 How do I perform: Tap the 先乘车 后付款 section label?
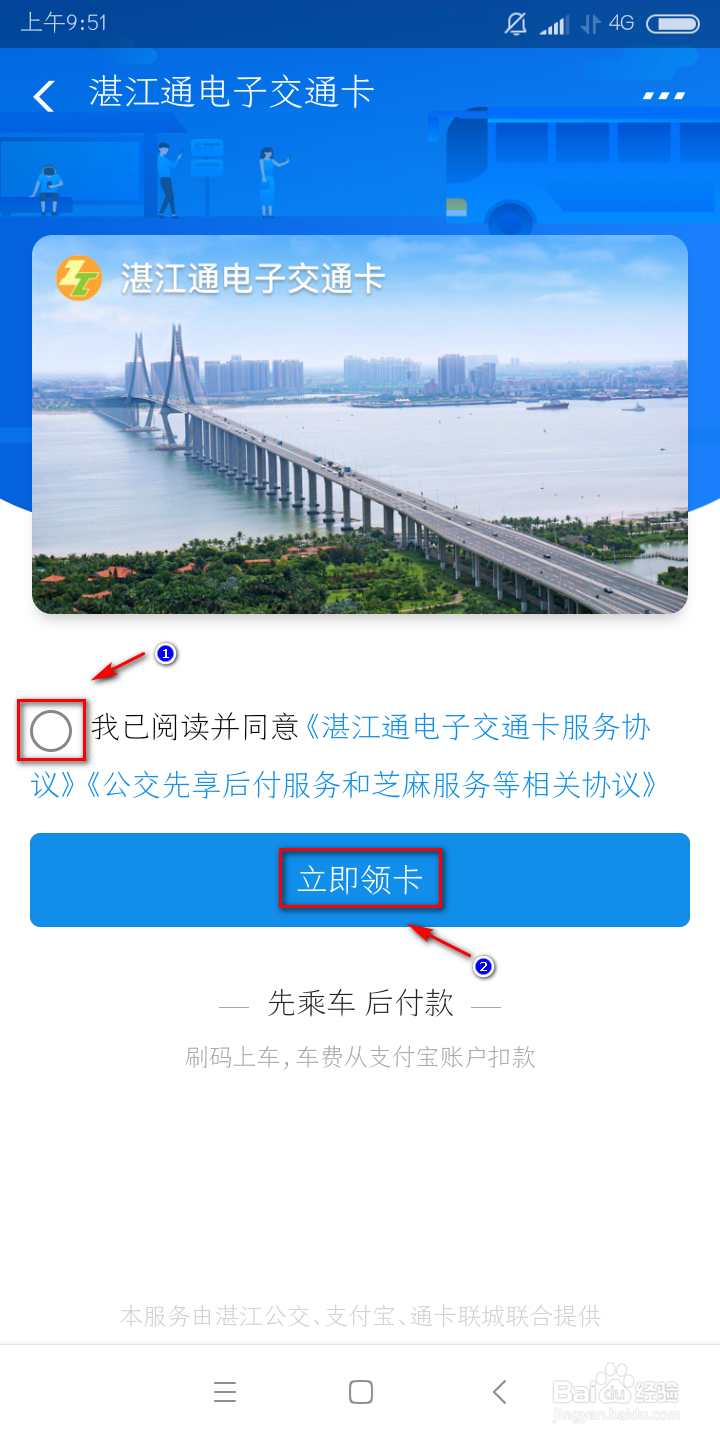pyautogui.click(x=360, y=1003)
